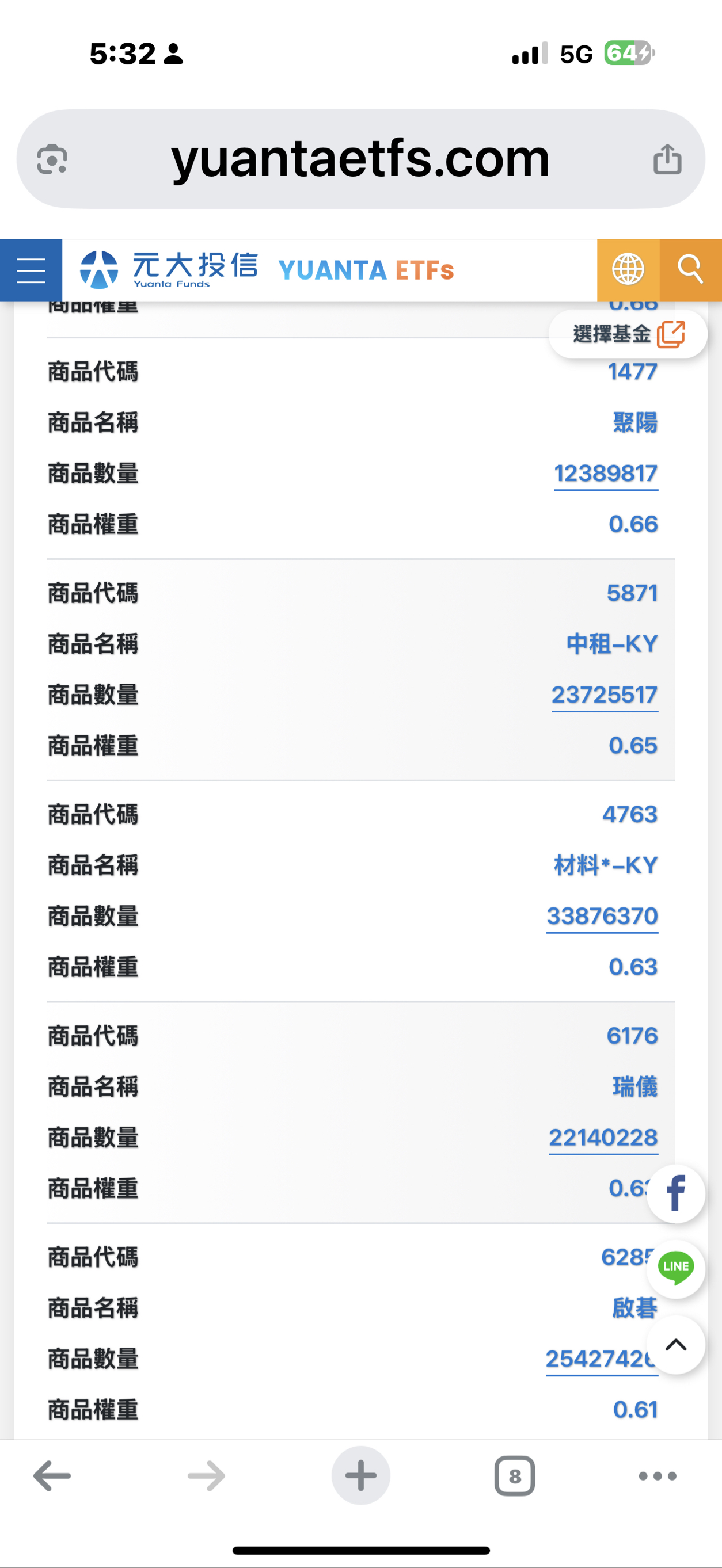This screenshot has height=1568, width=722.
Task: Share the page via LINE
Action: 676,1269
